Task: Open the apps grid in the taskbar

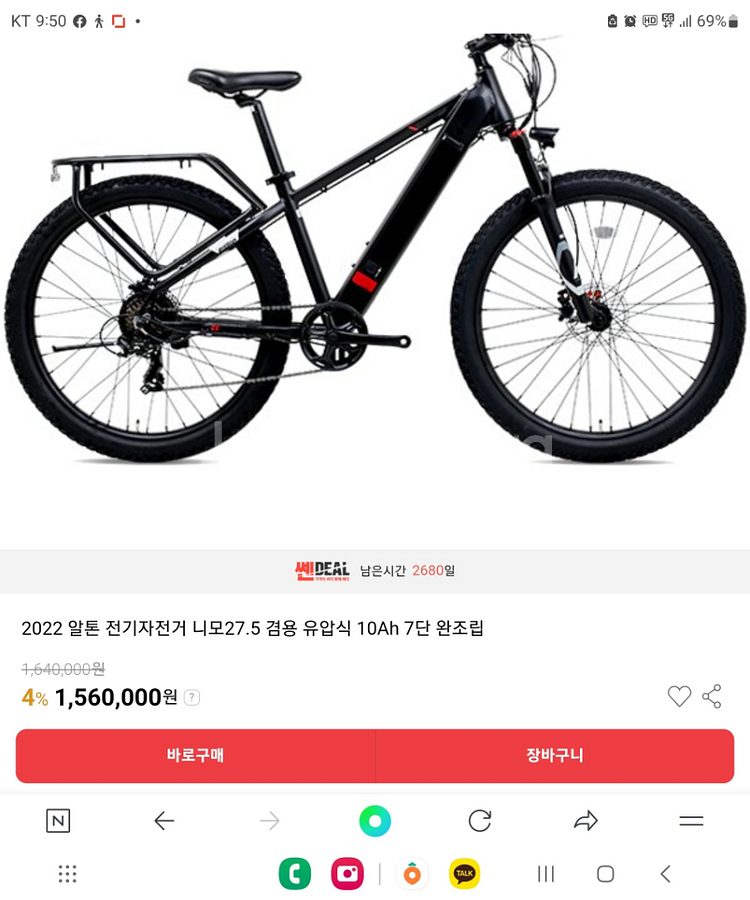Action: pos(67,874)
